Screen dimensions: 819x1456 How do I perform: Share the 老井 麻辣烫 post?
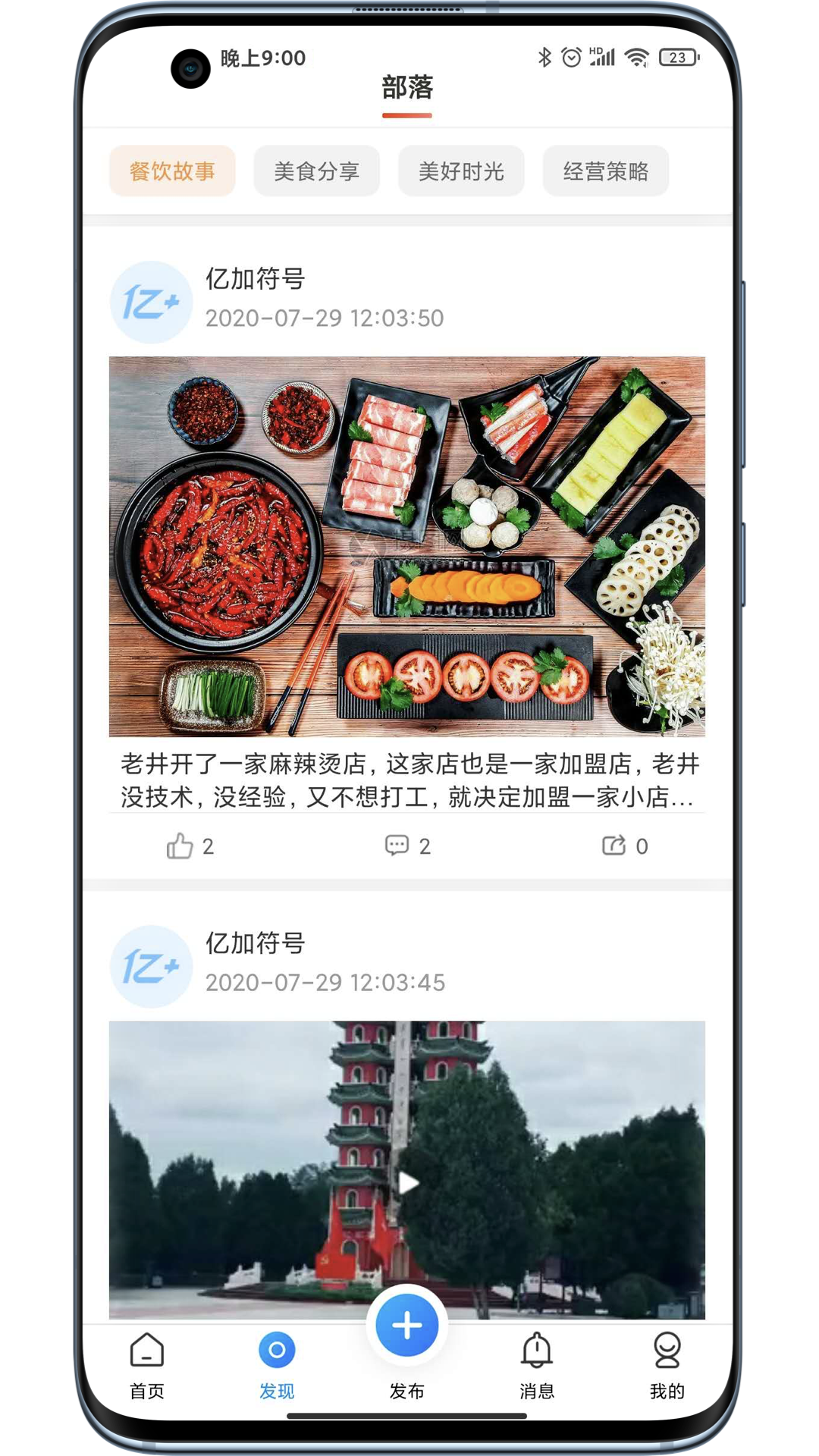tap(624, 846)
